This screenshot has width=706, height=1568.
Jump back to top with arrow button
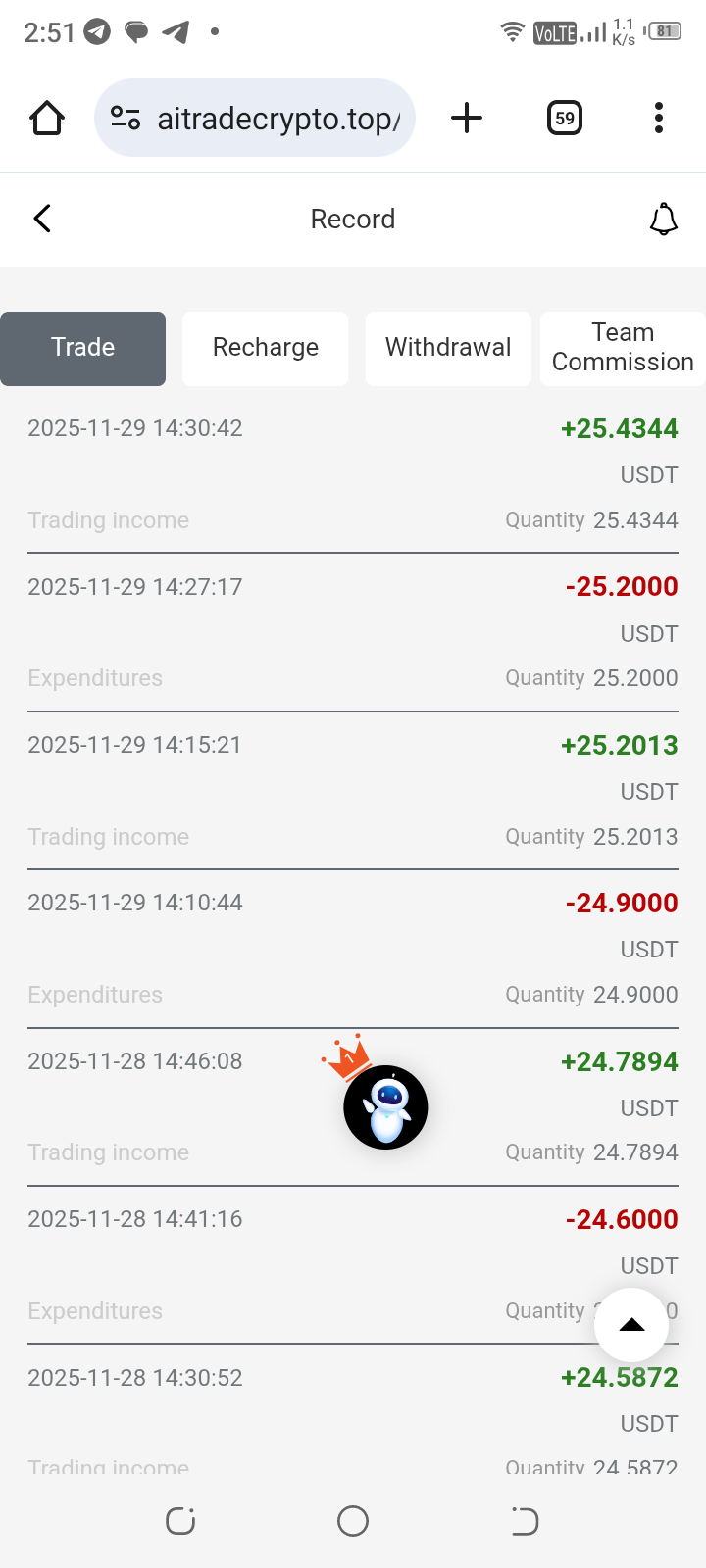click(631, 1325)
